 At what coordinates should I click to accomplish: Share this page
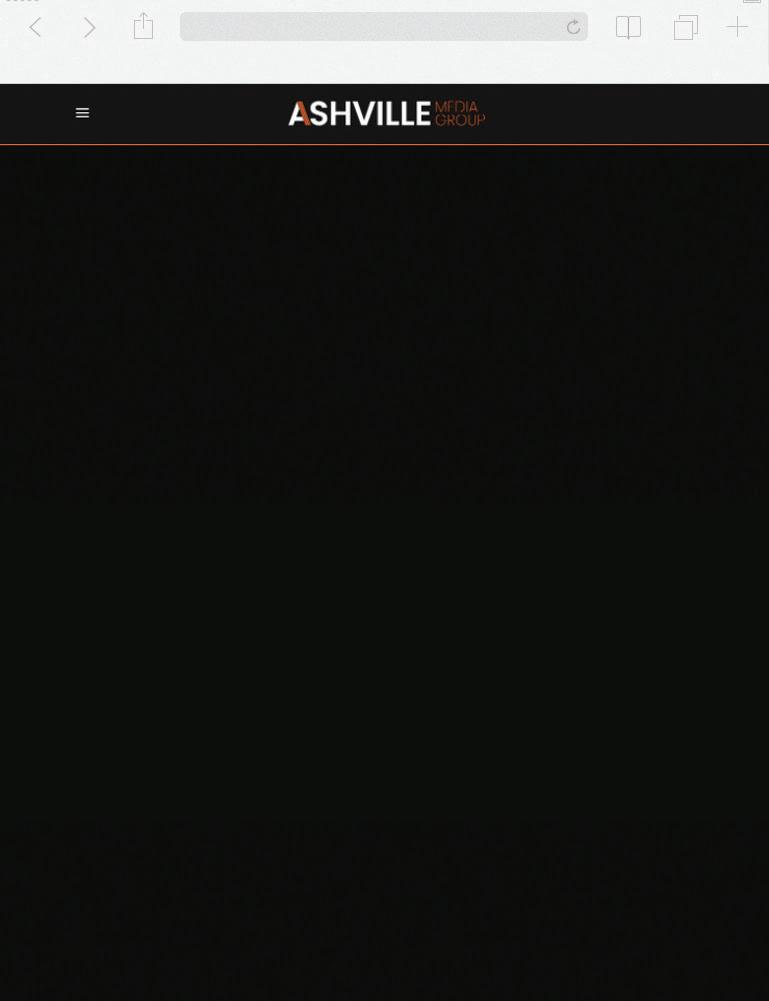coord(143,26)
